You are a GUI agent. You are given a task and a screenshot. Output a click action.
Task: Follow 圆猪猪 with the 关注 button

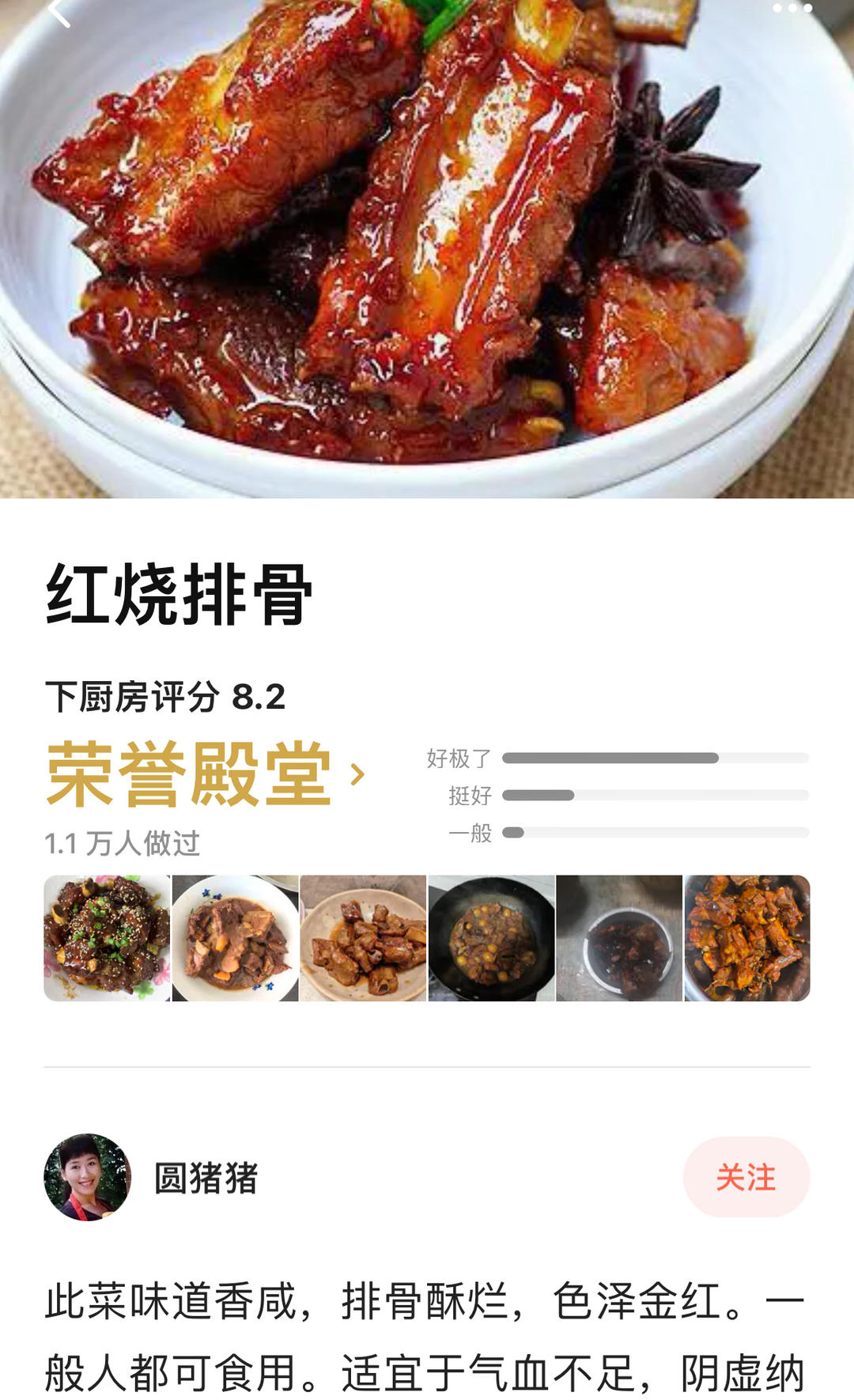point(746,1177)
